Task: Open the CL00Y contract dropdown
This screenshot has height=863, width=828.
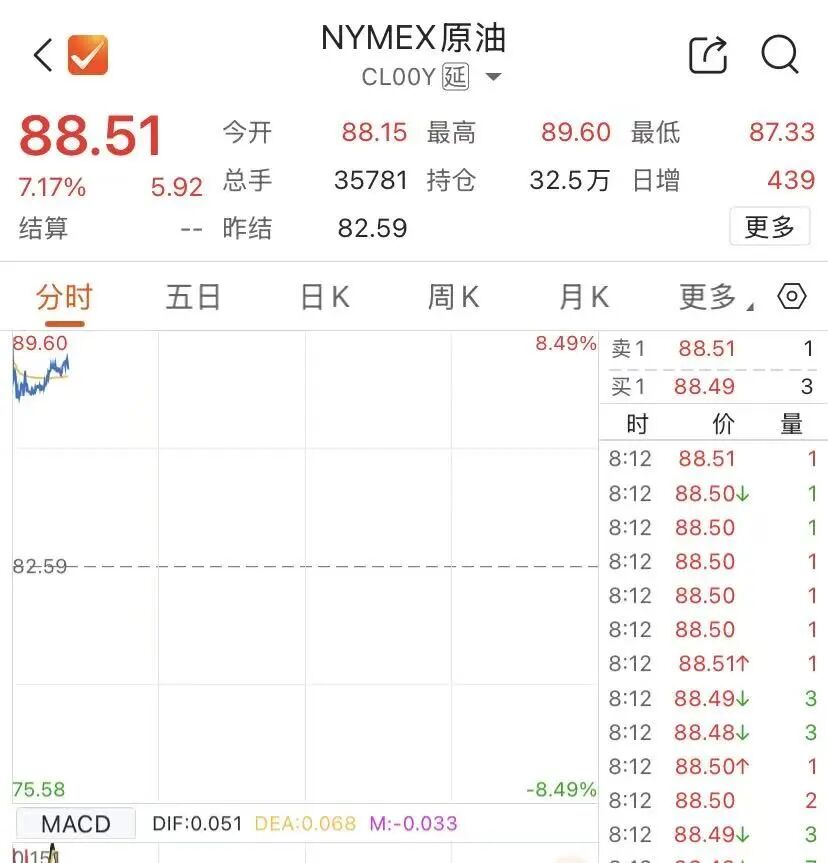Action: [398, 77]
